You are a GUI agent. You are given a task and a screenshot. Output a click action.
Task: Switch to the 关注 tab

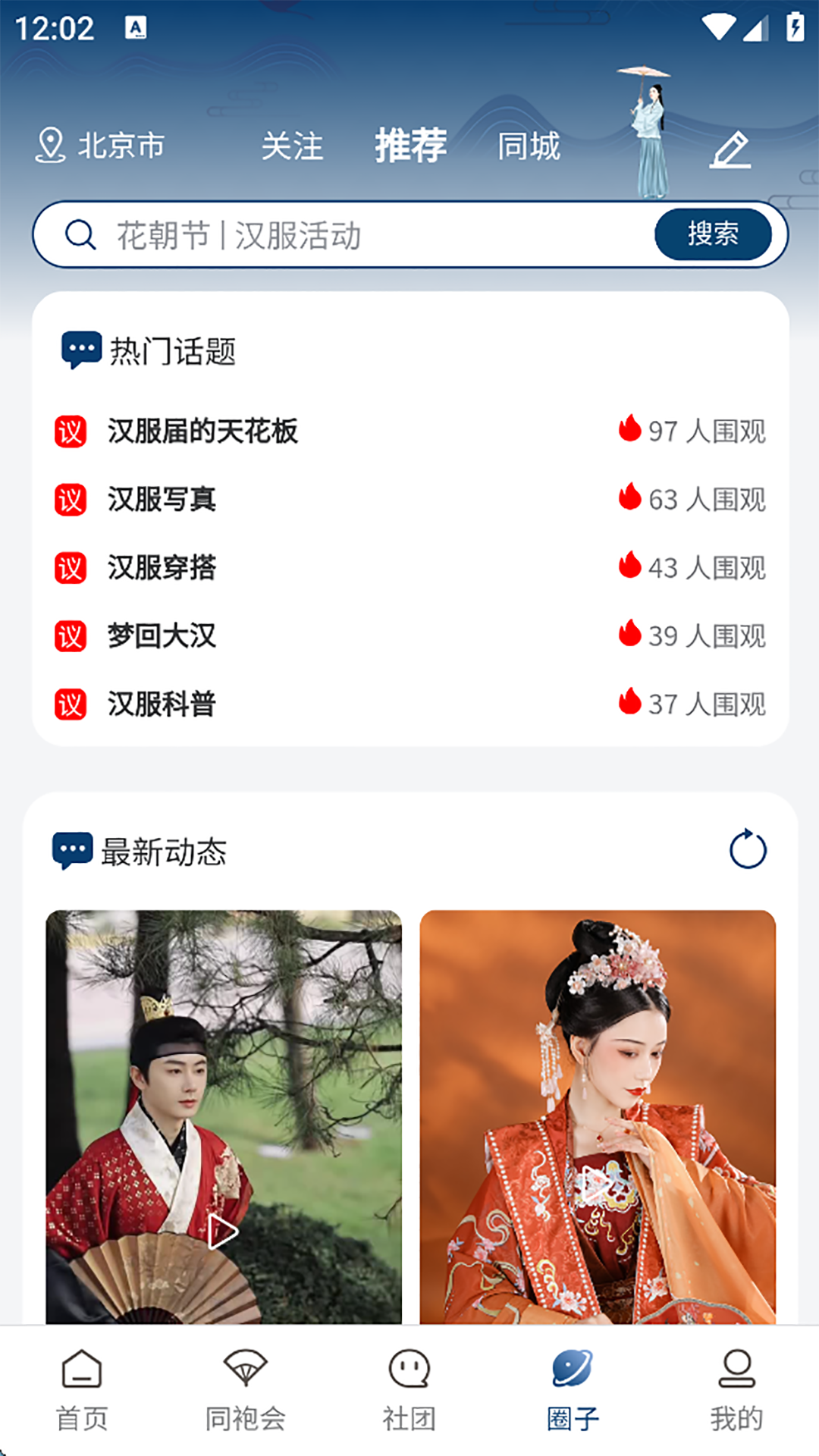pyautogui.click(x=292, y=146)
